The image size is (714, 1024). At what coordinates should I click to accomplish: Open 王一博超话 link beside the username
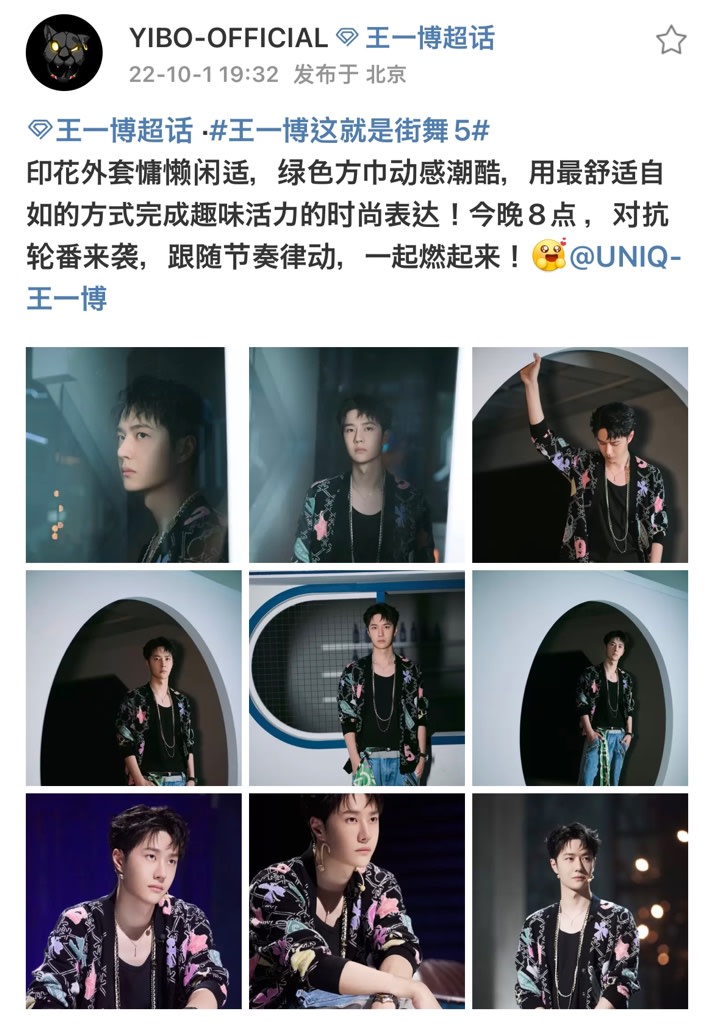pos(429,38)
